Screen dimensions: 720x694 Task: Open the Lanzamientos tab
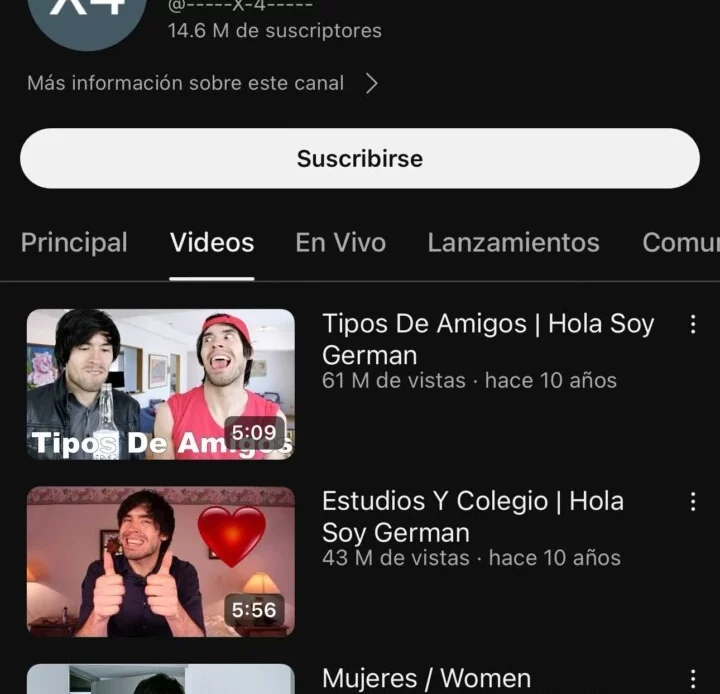tap(513, 242)
